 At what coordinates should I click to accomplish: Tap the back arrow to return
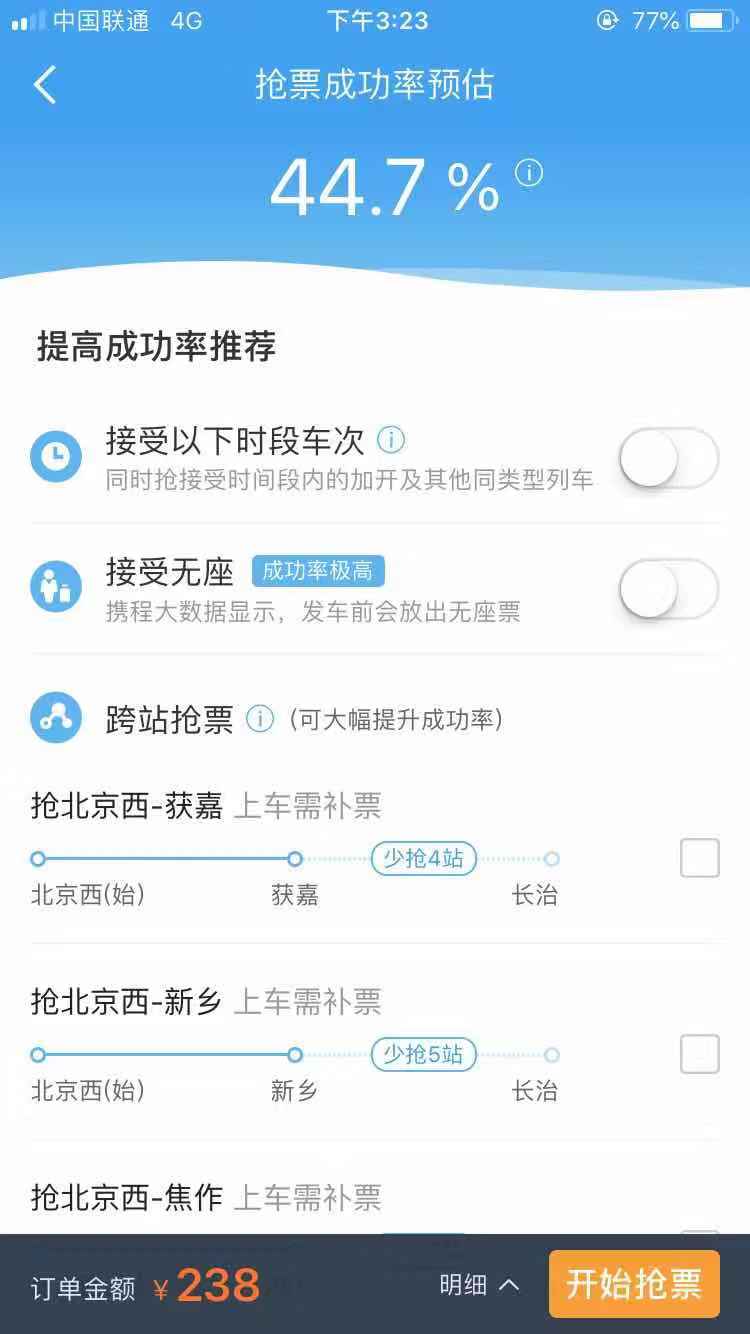tap(44, 85)
